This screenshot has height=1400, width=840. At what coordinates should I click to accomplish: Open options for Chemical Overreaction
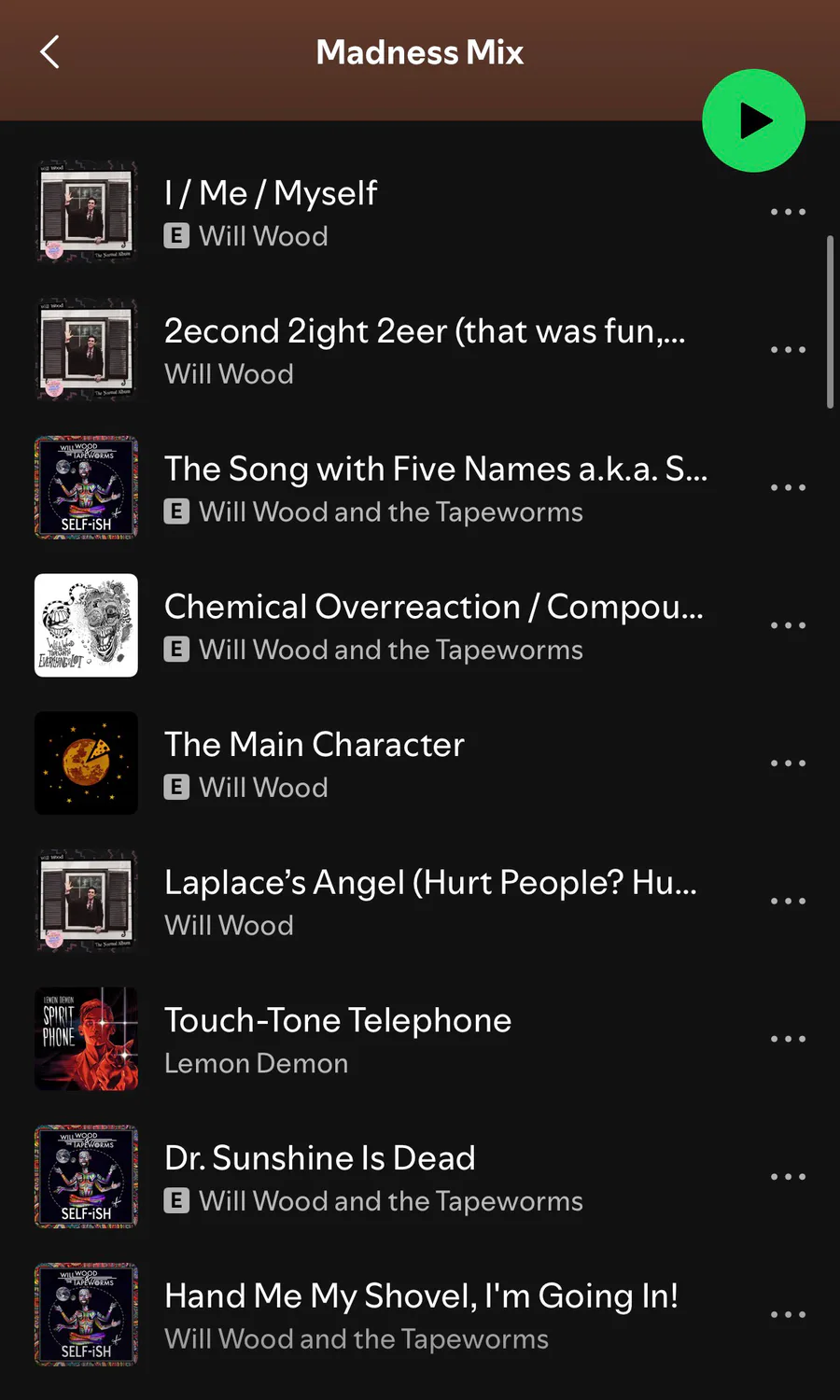point(788,625)
